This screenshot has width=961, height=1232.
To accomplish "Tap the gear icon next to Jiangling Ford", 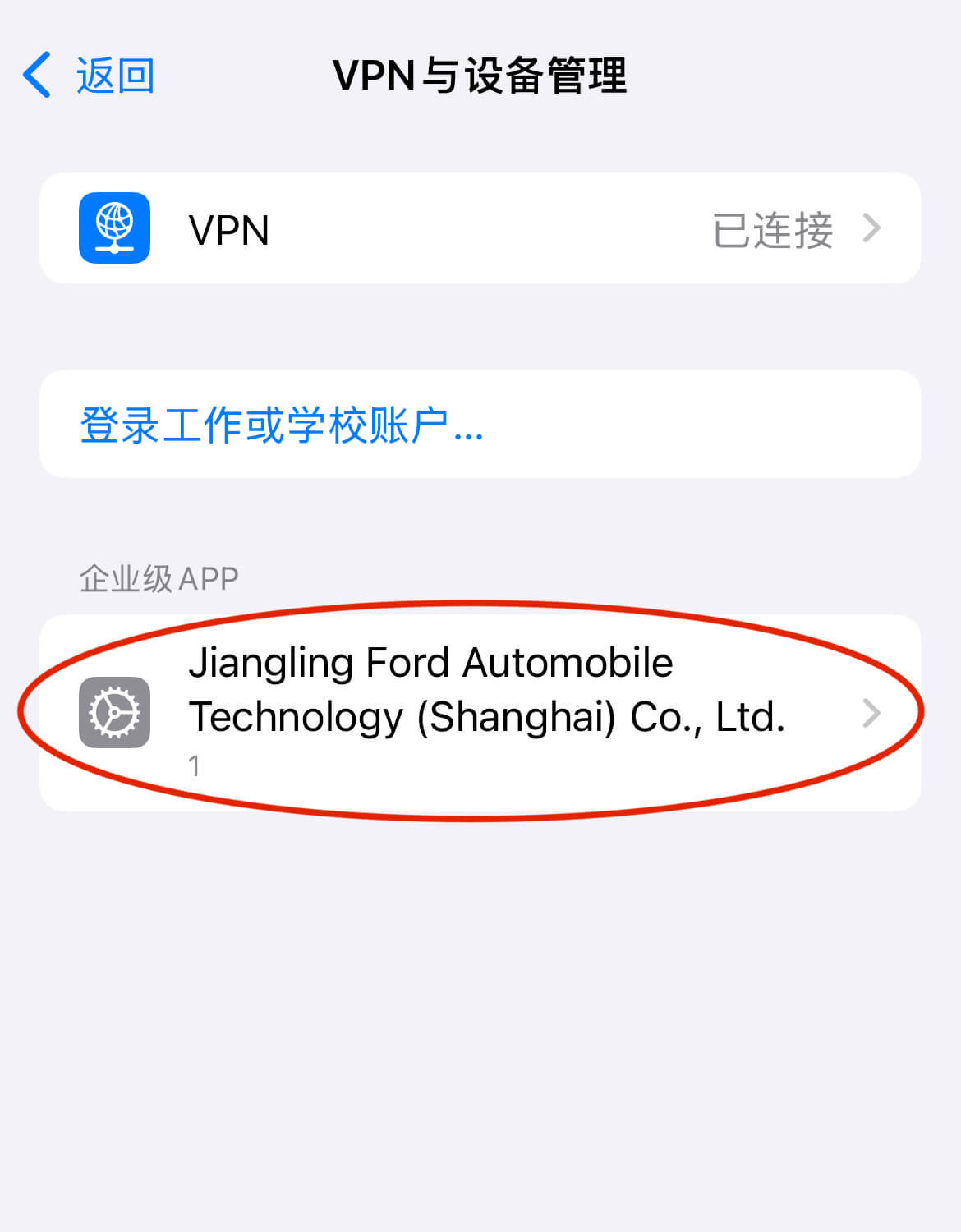I will (114, 713).
